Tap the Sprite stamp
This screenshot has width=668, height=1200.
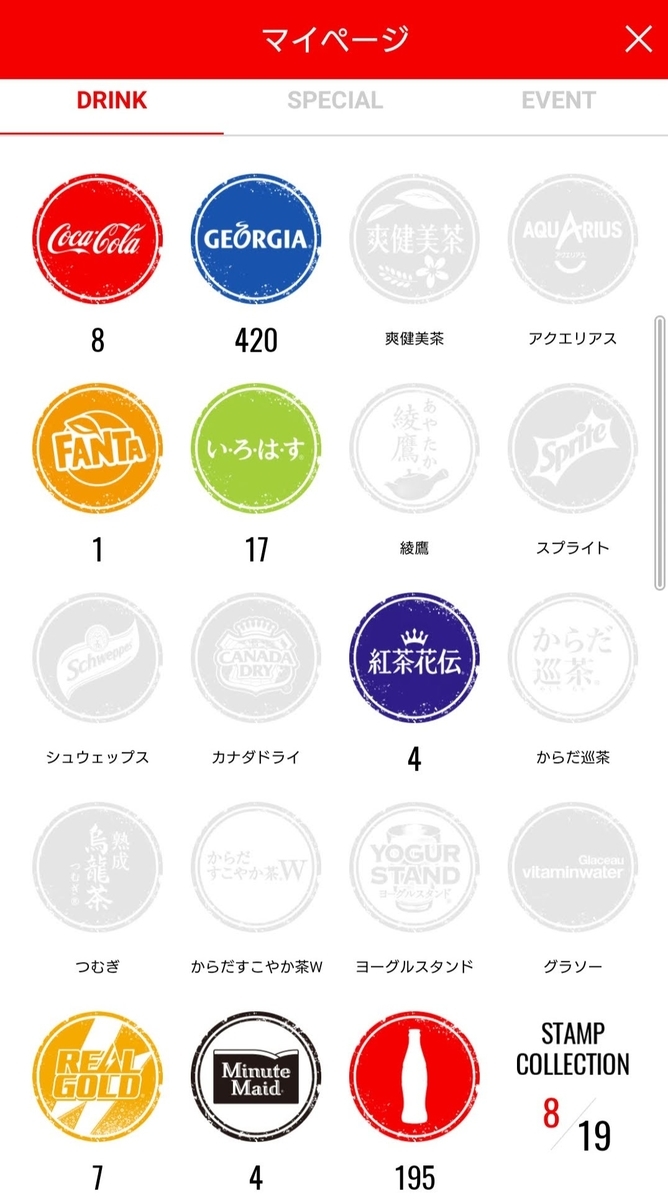573,448
